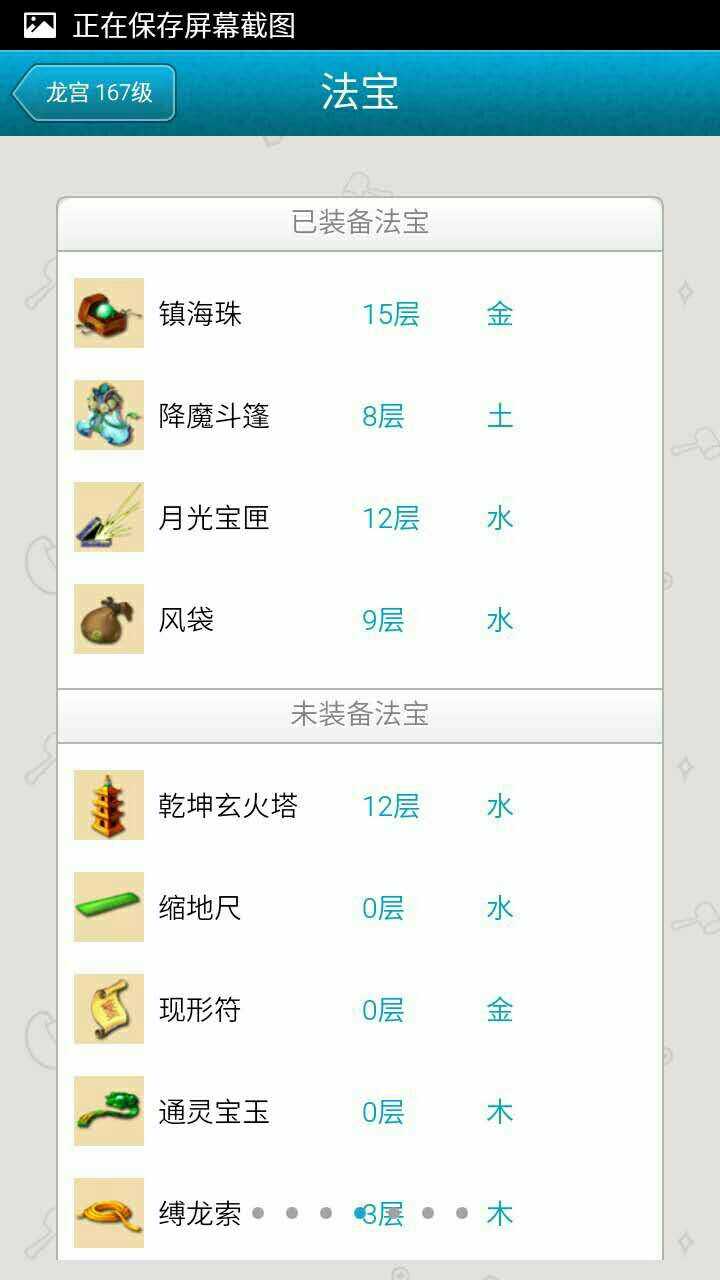This screenshot has width=720, height=1280.
Task: Open the 镇海珠 equipped treasure
Action: [359, 314]
